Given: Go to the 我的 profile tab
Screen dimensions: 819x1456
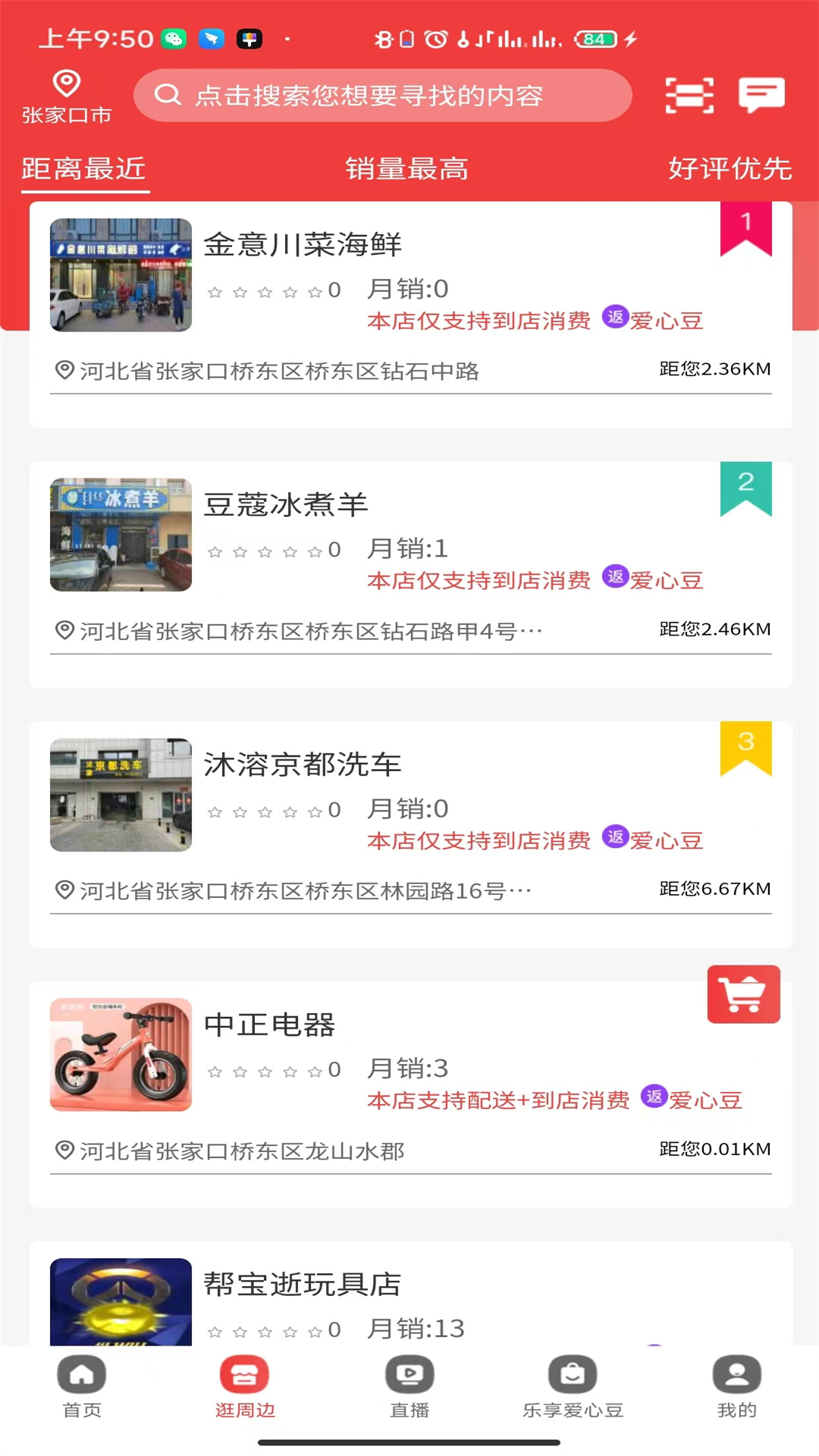Looking at the screenshot, I should 736,1386.
